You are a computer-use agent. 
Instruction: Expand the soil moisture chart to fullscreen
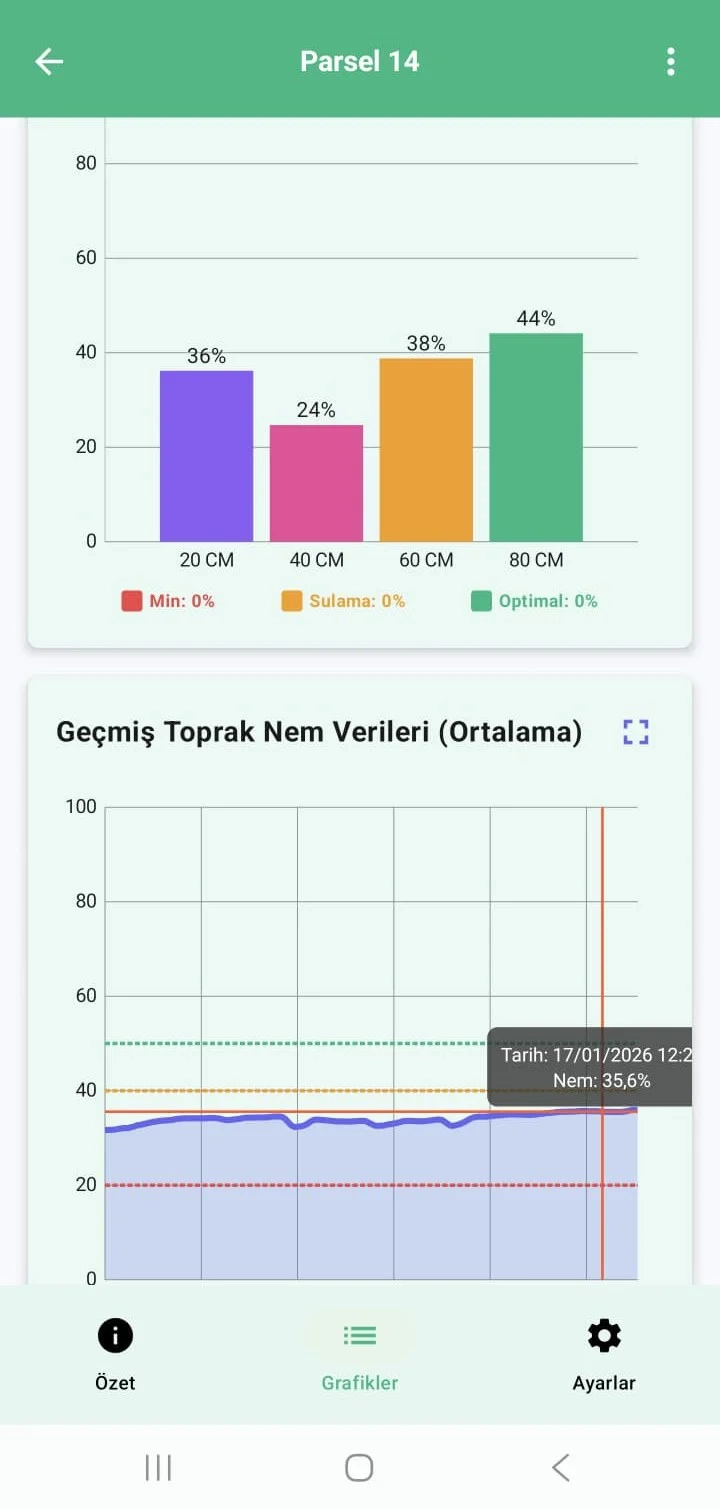pyautogui.click(x=636, y=732)
